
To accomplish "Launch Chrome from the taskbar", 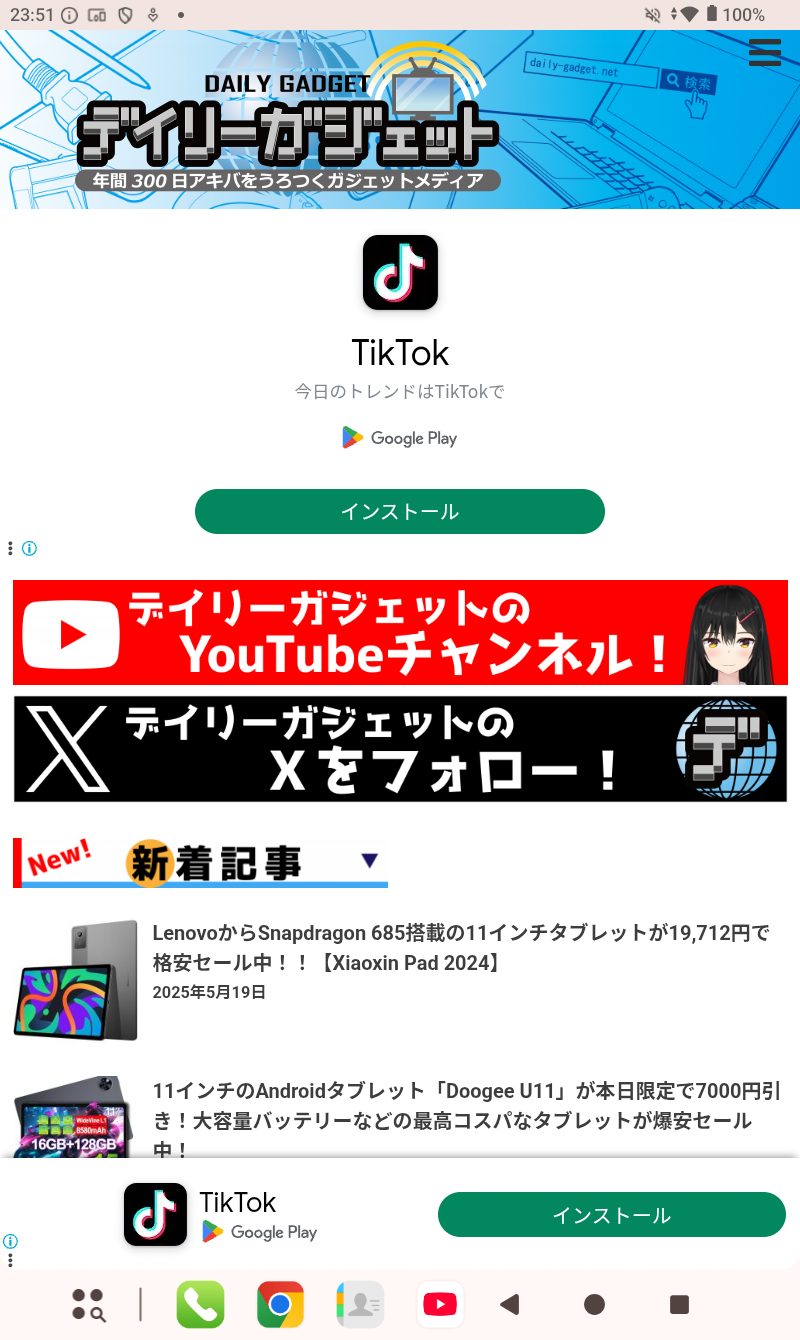I will [280, 1304].
